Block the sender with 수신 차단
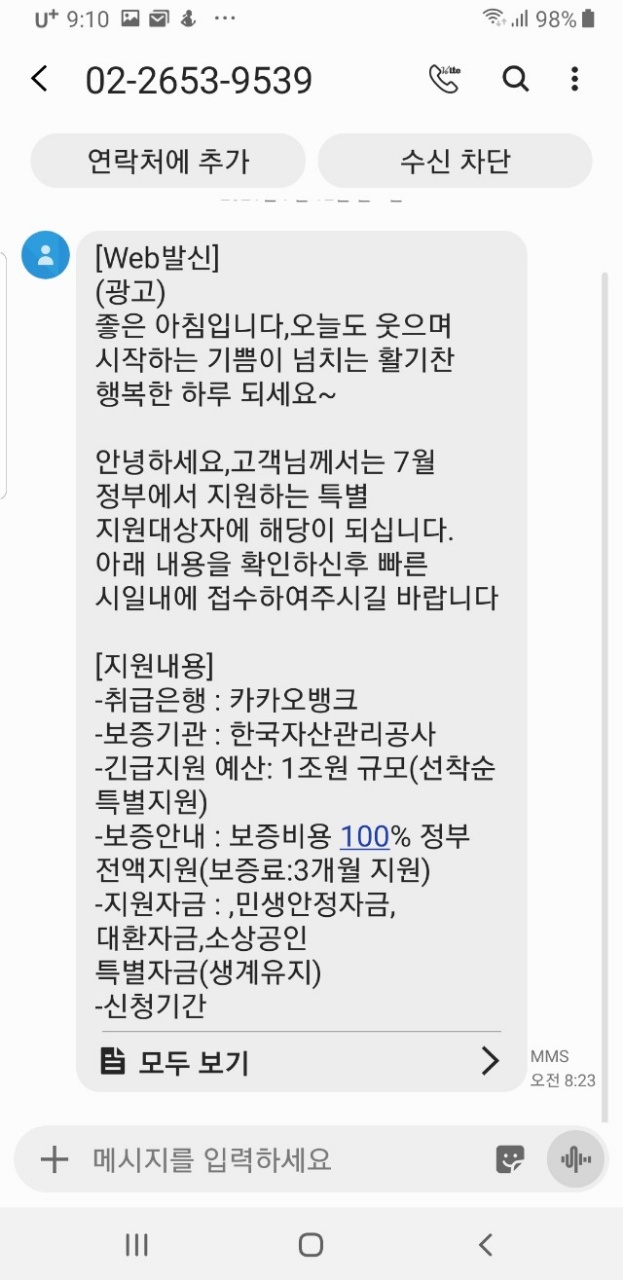Image resolution: width=623 pixels, height=1280 pixels. point(455,160)
